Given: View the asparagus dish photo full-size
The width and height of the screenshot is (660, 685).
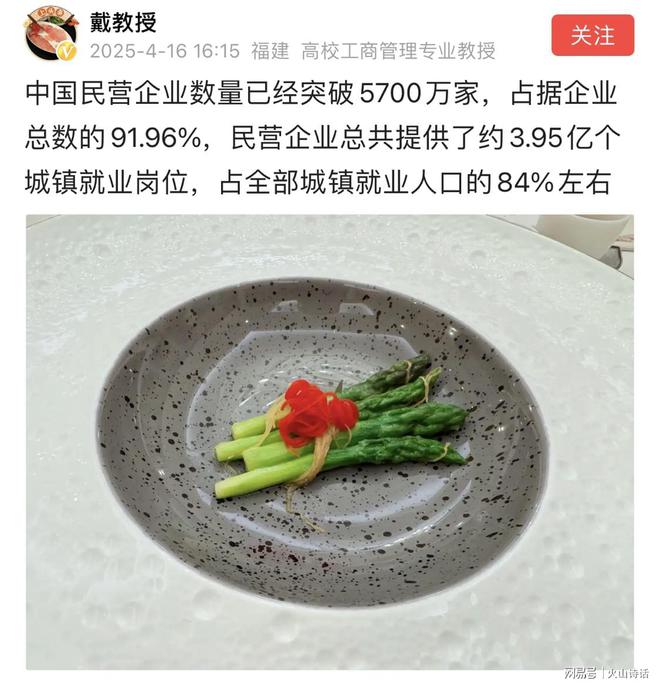Looking at the screenshot, I should (x=329, y=440).
